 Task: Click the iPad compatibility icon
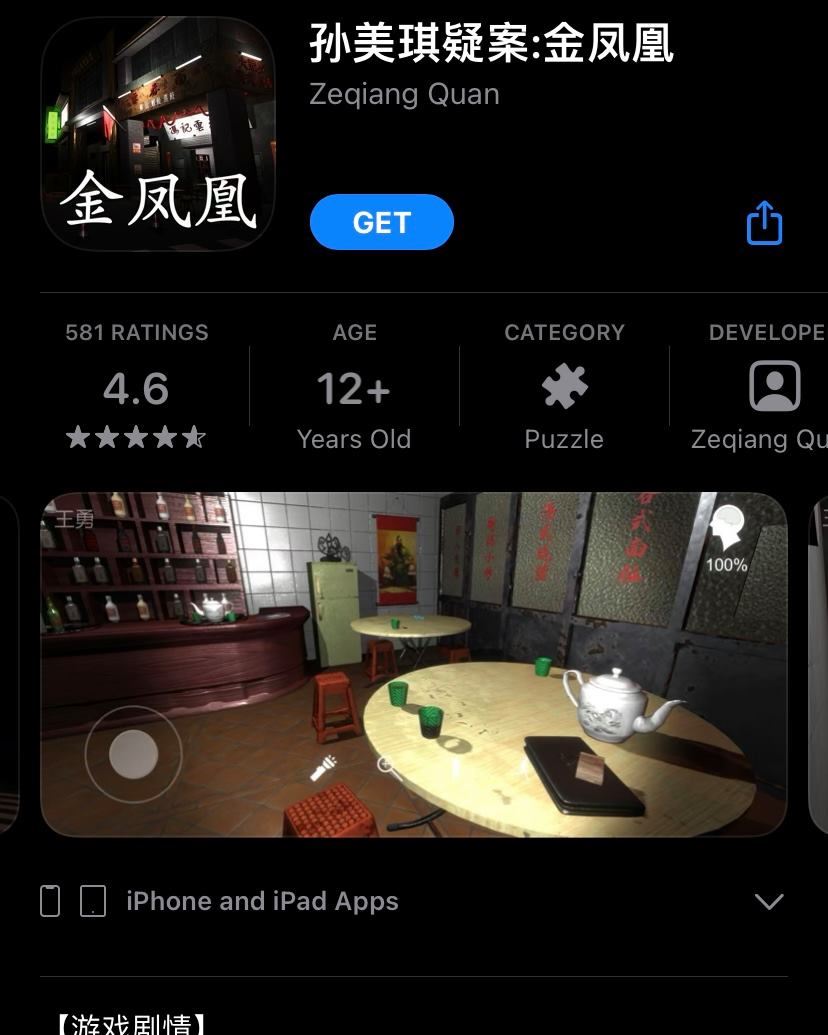[92, 900]
